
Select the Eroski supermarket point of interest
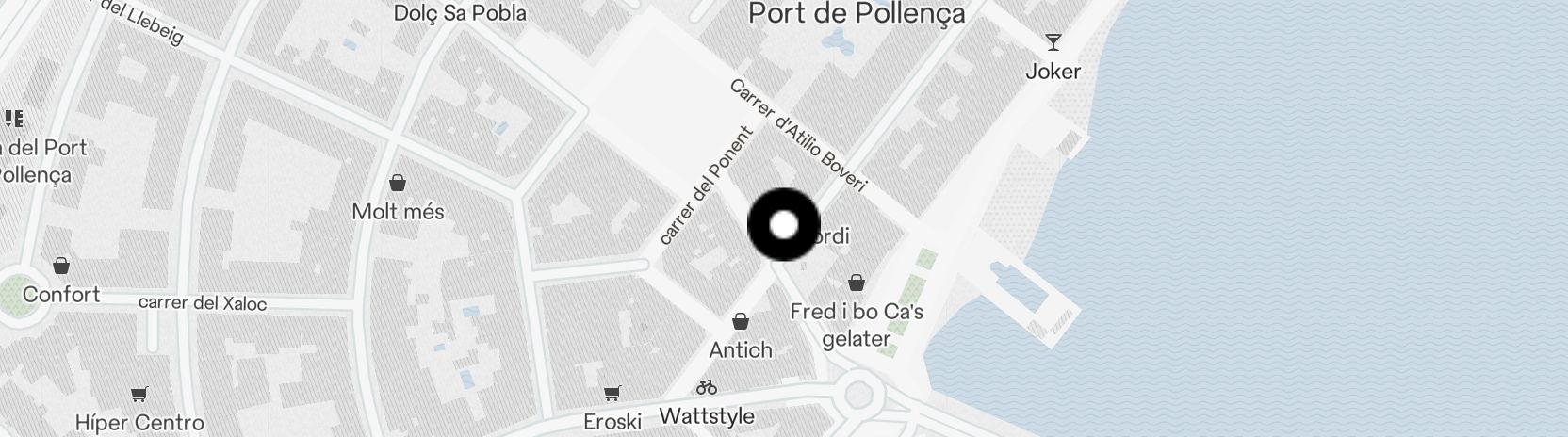[x=612, y=393]
